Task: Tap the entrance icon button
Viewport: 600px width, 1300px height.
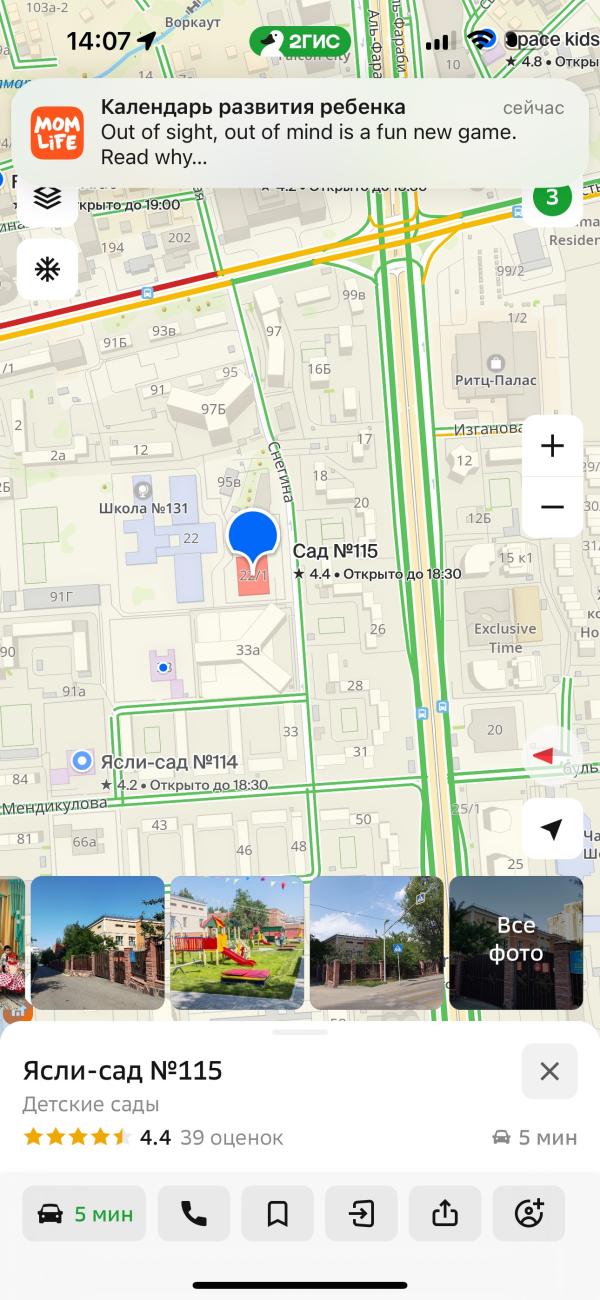Action: [361, 1214]
